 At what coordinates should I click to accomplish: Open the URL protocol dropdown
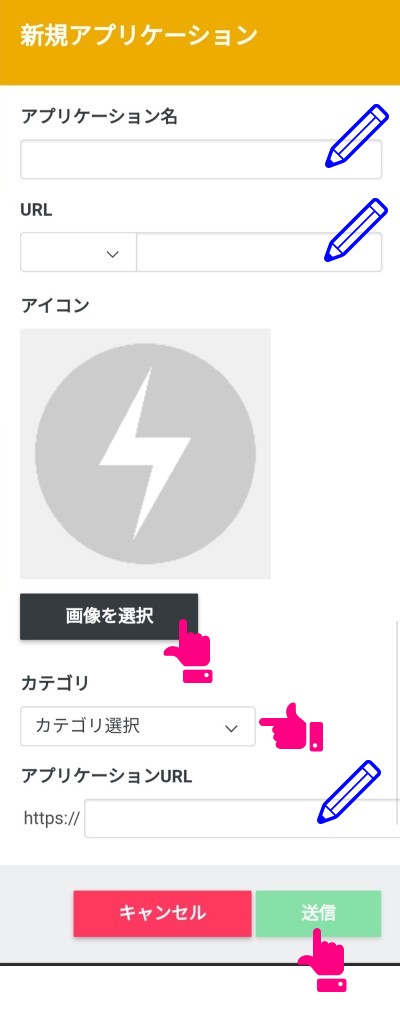click(78, 252)
